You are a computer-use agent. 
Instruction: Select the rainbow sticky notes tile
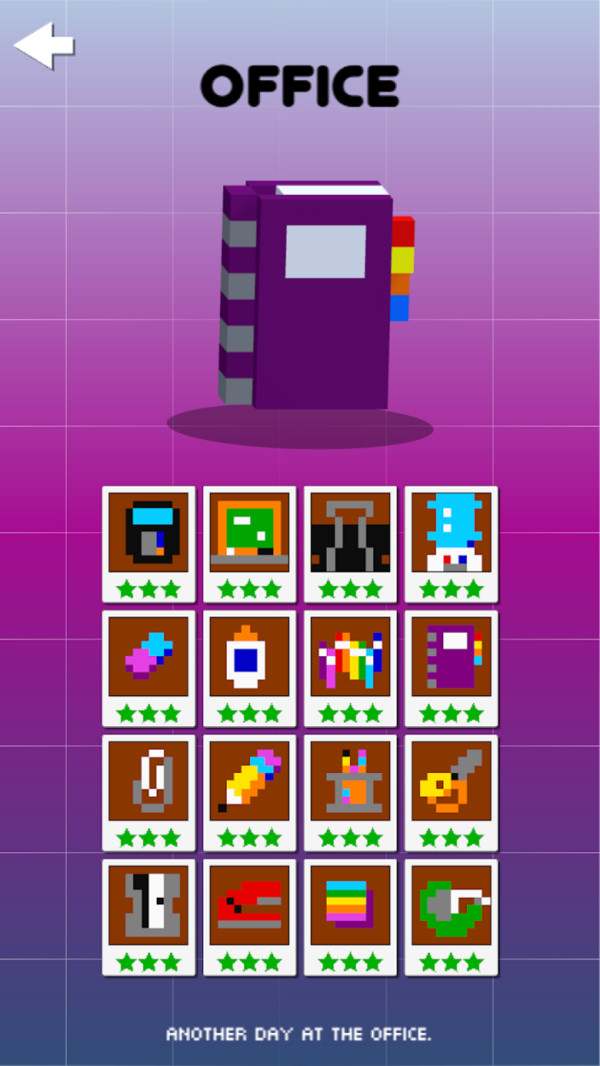[x=350, y=917]
